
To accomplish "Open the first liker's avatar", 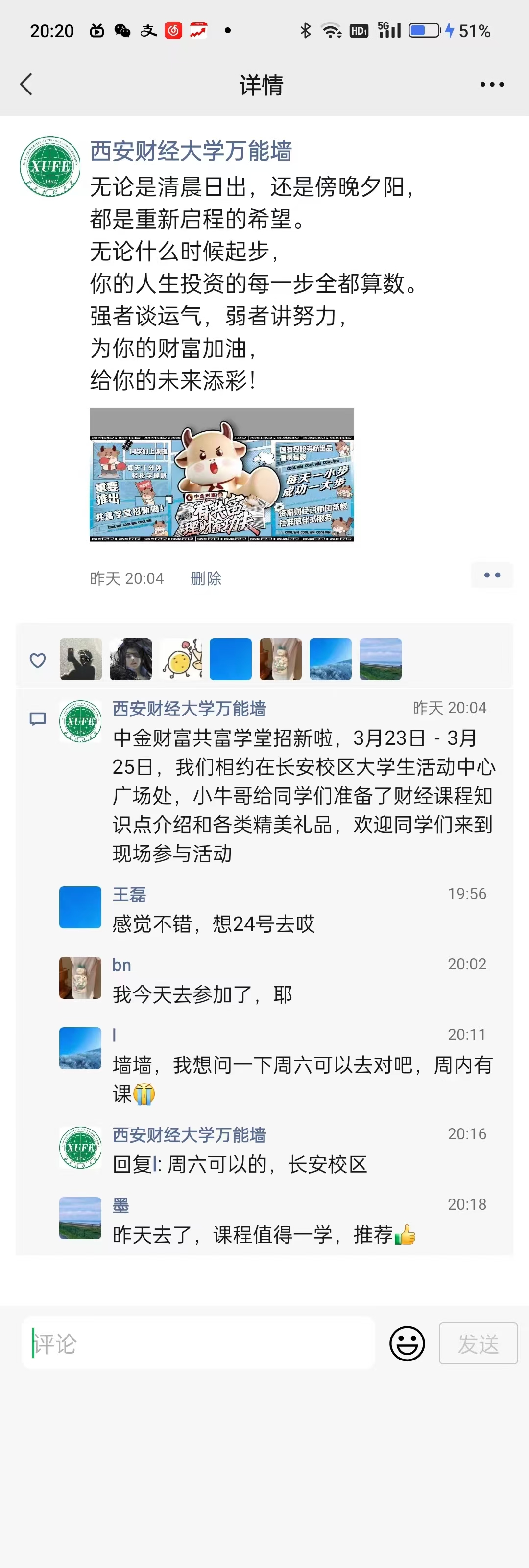I will point(80,659).
